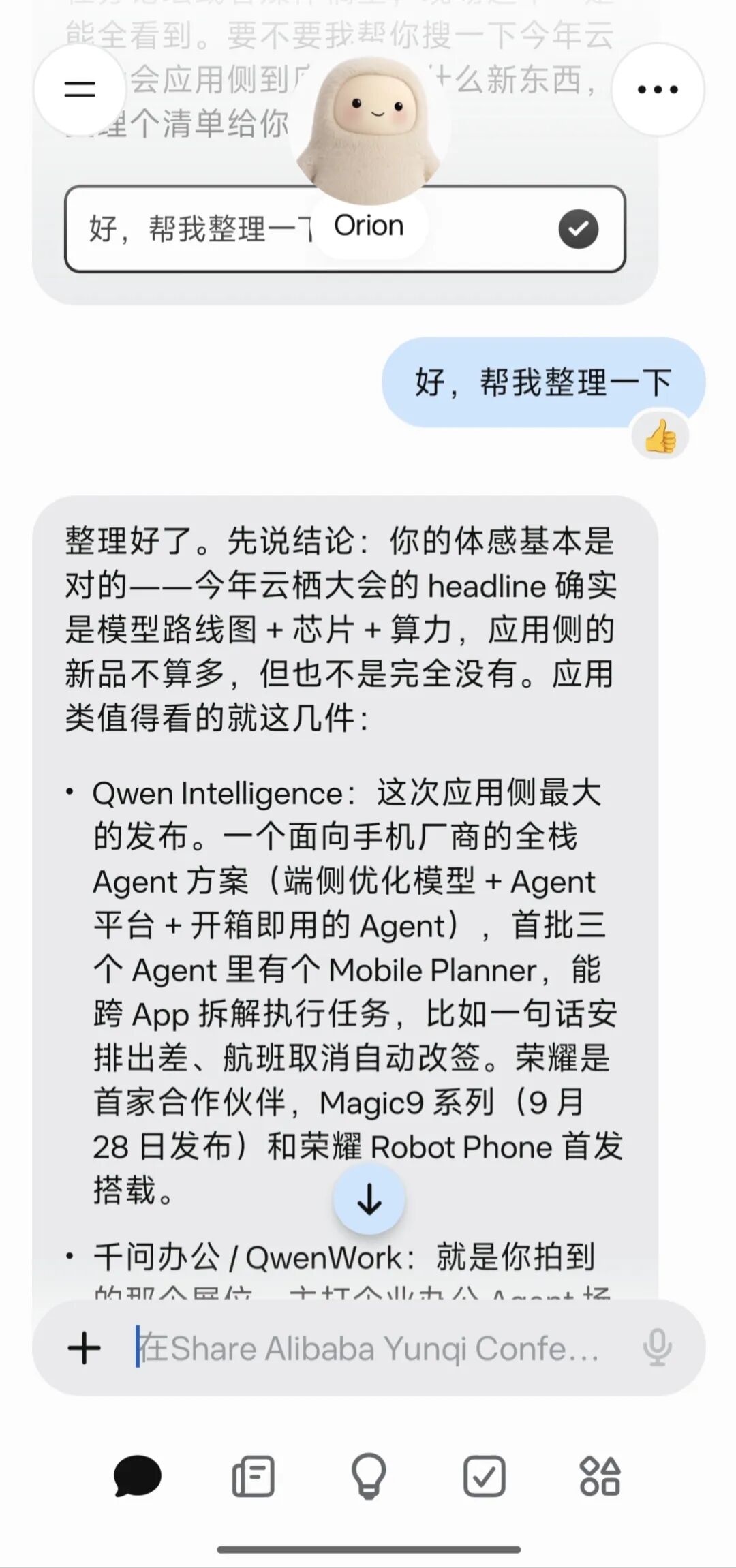736x1568 pixels.
Task: Switch to the checkbox tasks tab
Action: pos(485,1476)
